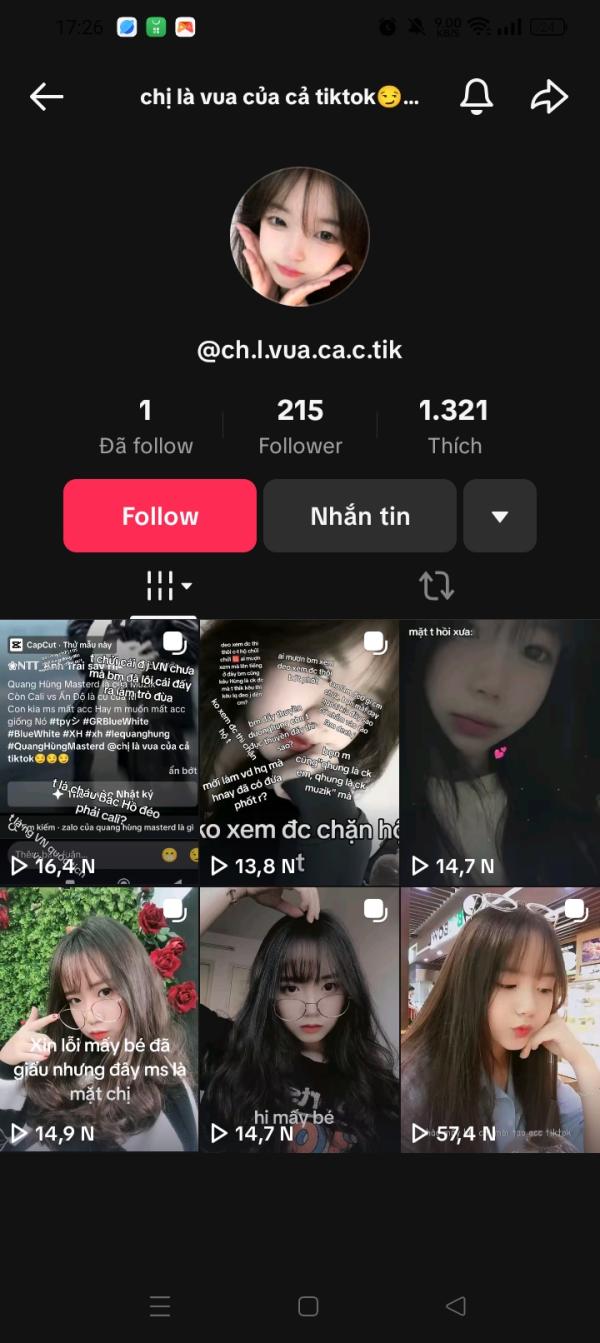Image resolution: width=600 pixels, height=1343 pixels.
Task: Open the video with 57,4 N views
Action: [x=500, y=1019]
